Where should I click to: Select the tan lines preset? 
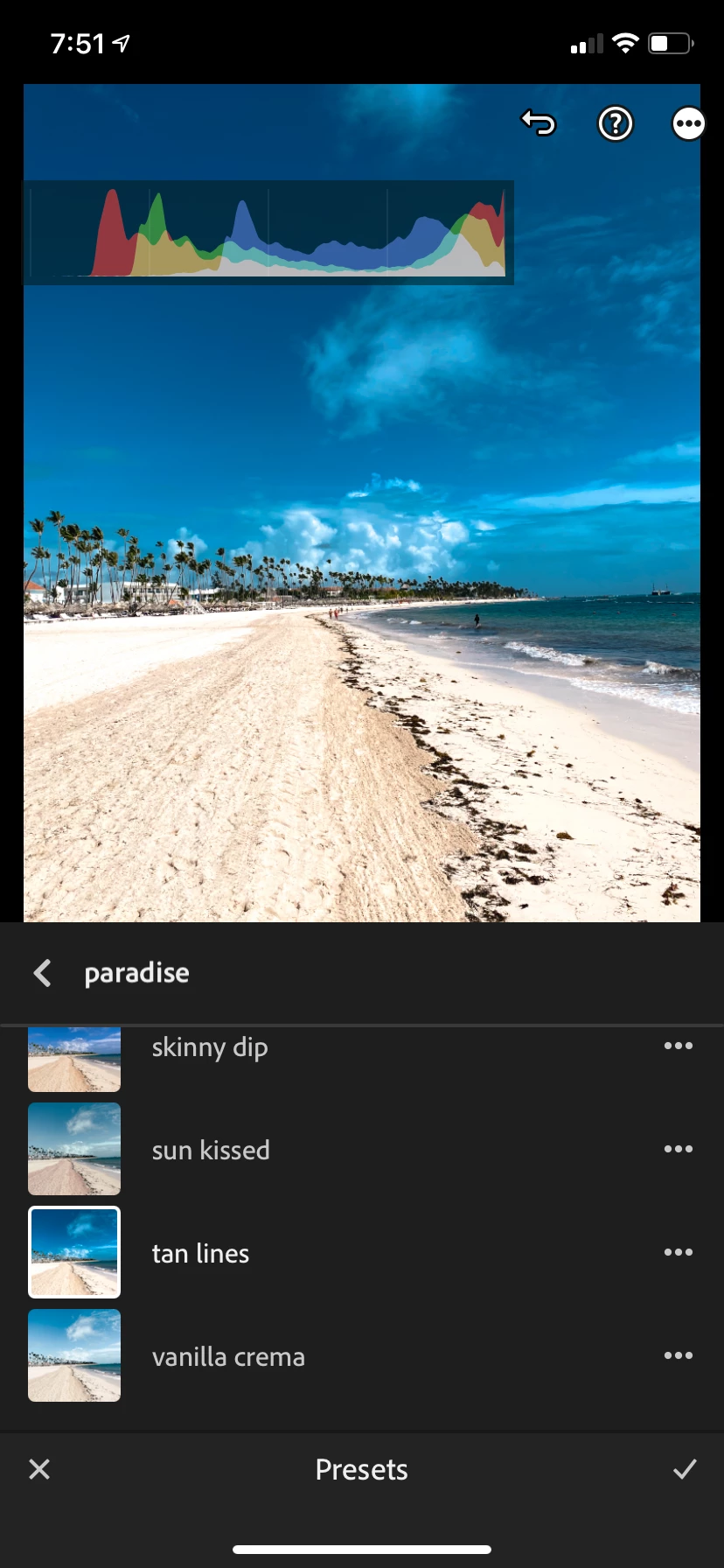(x=200, y=1253)
